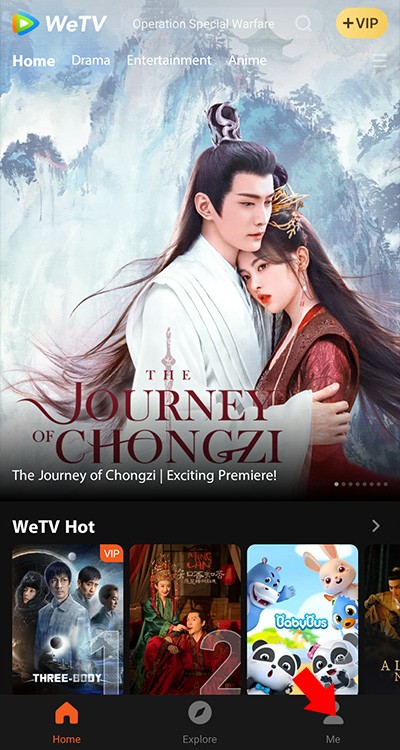This screenshot has height=750, width=400.
Task: Select the Home bottom navigation tab
Action: pos(67,722)
